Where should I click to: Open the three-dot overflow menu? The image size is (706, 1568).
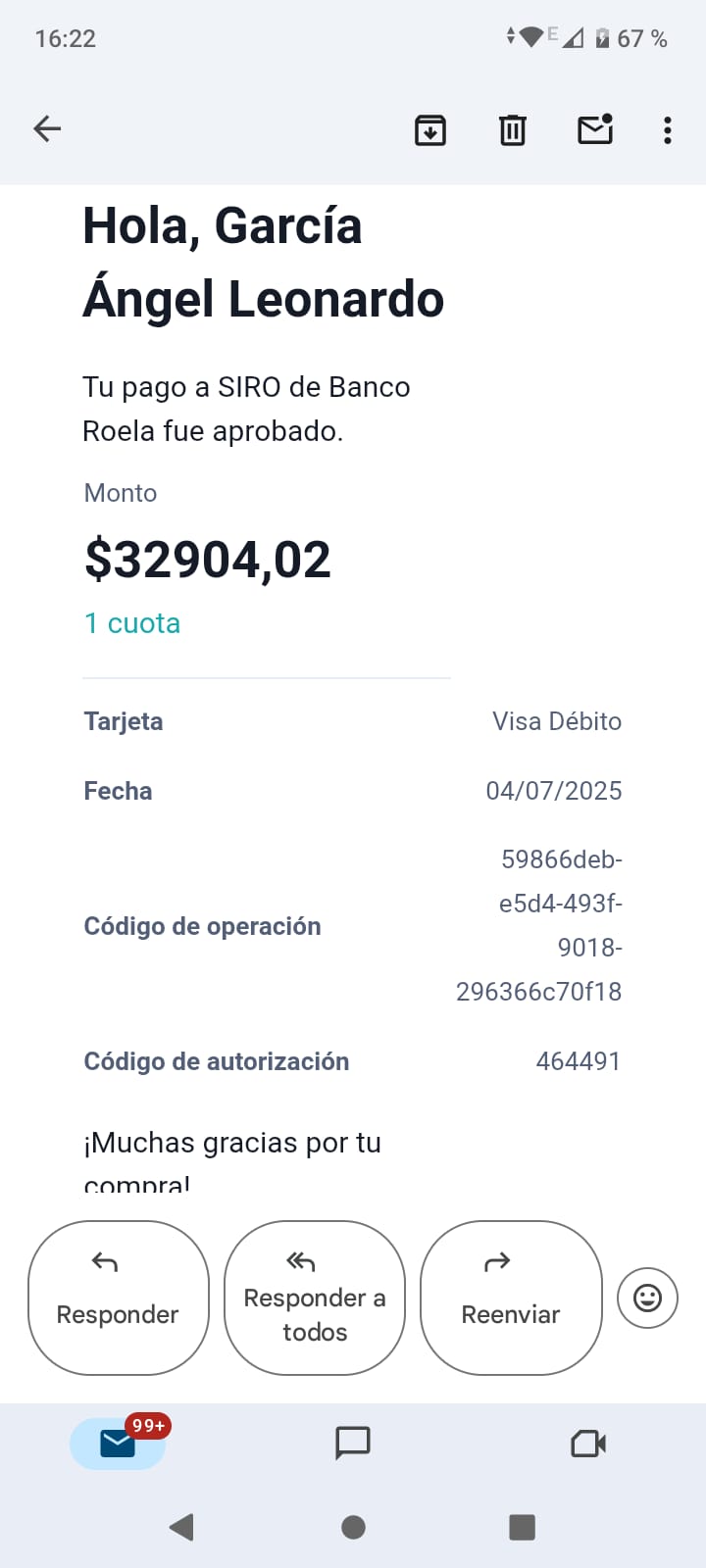(668, 130)
